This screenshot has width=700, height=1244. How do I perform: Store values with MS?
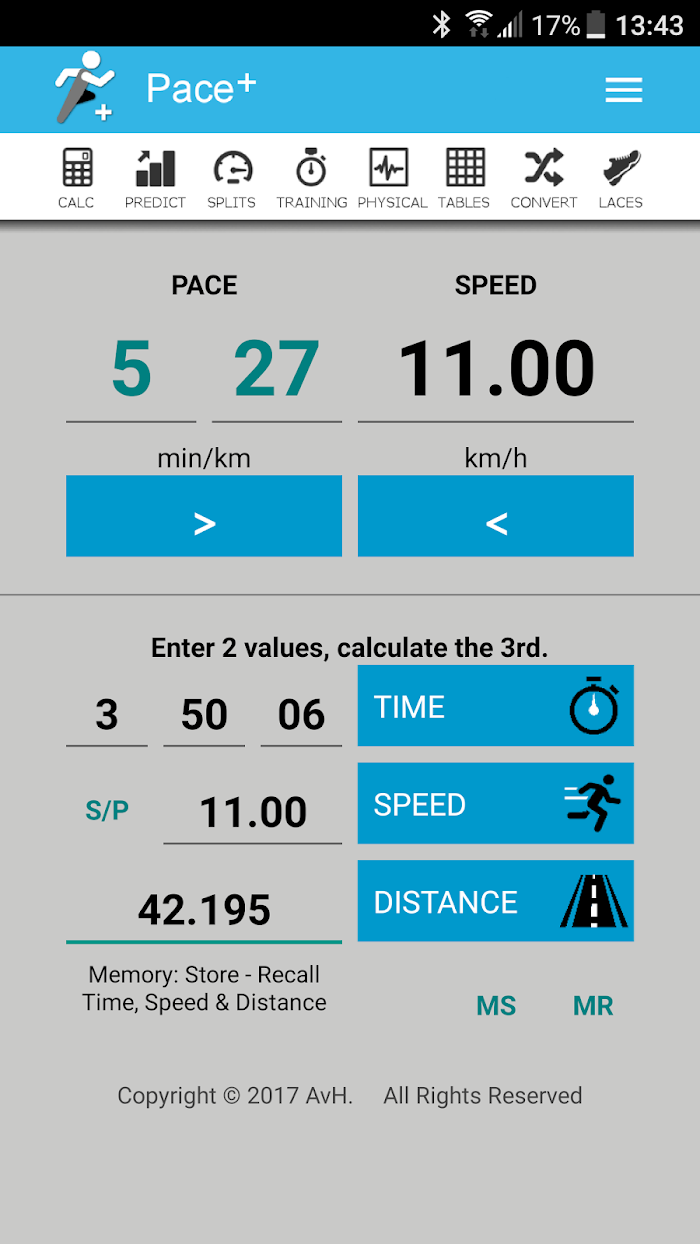point(496,1006)
